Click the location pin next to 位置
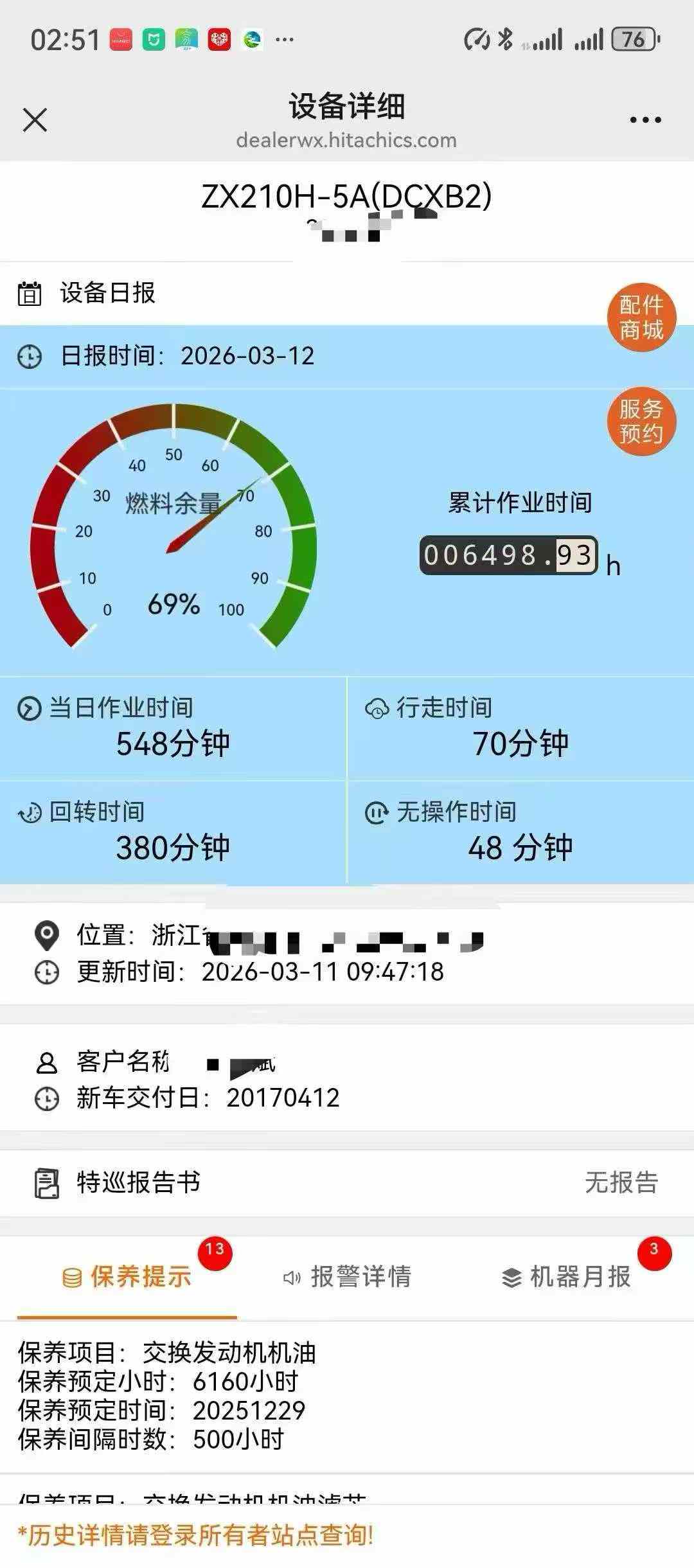The image size is (694, 1568). tap(46, 935)
